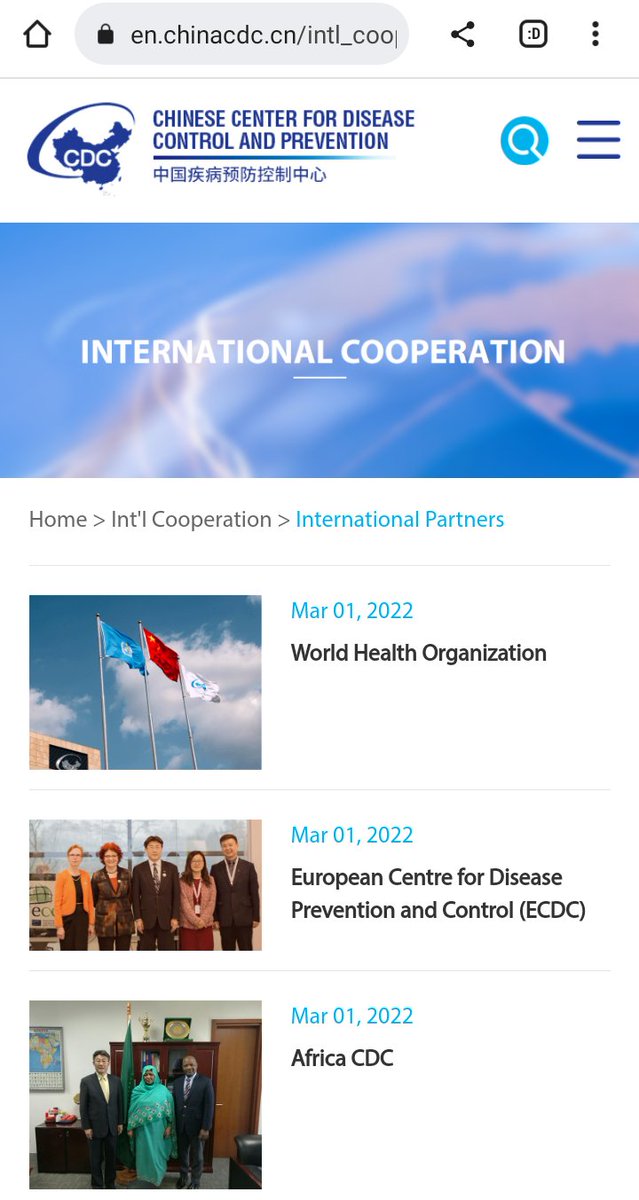
Task: Open the Int'l Cooperation breadcrumb
Action: (x=191, y=520)
